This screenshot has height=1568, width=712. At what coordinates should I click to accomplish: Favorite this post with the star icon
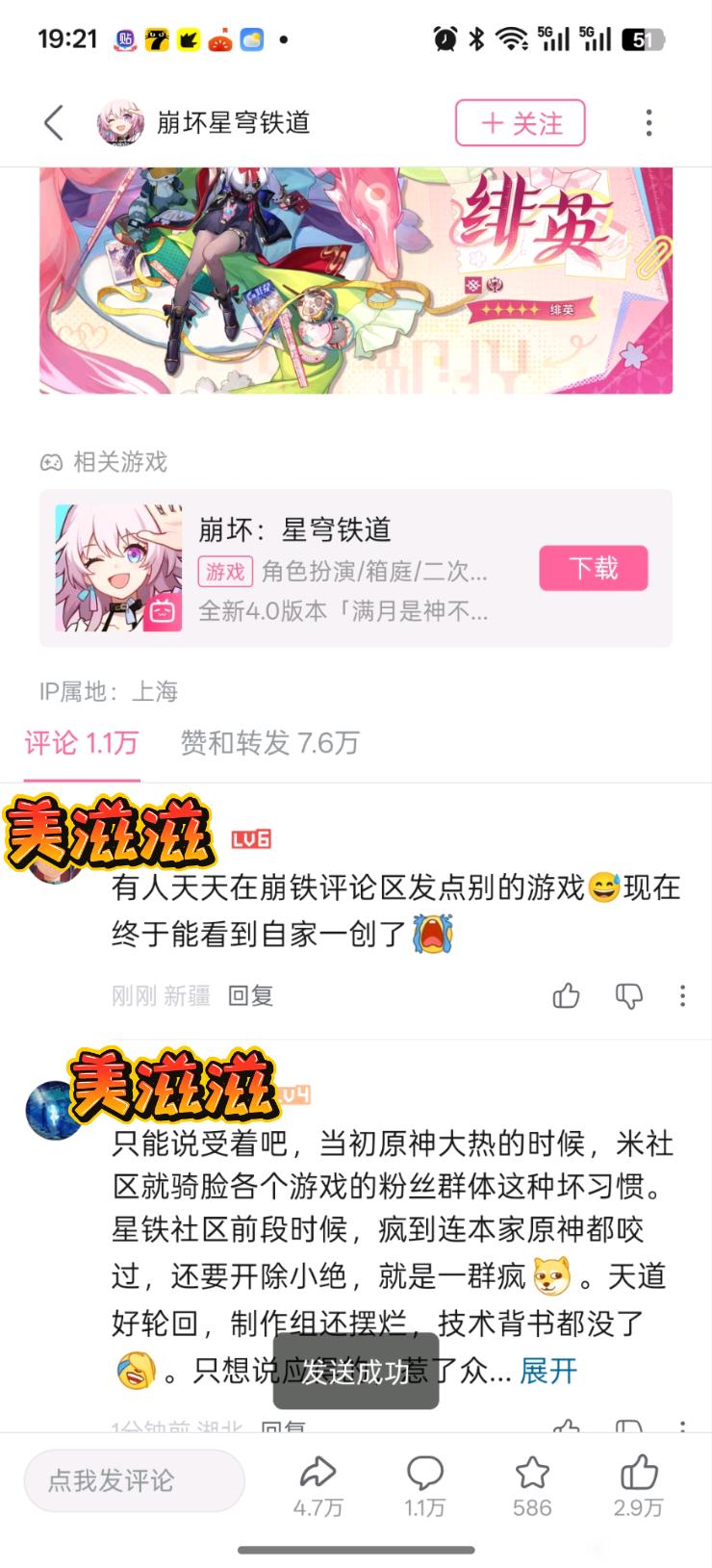point(532,1485)
